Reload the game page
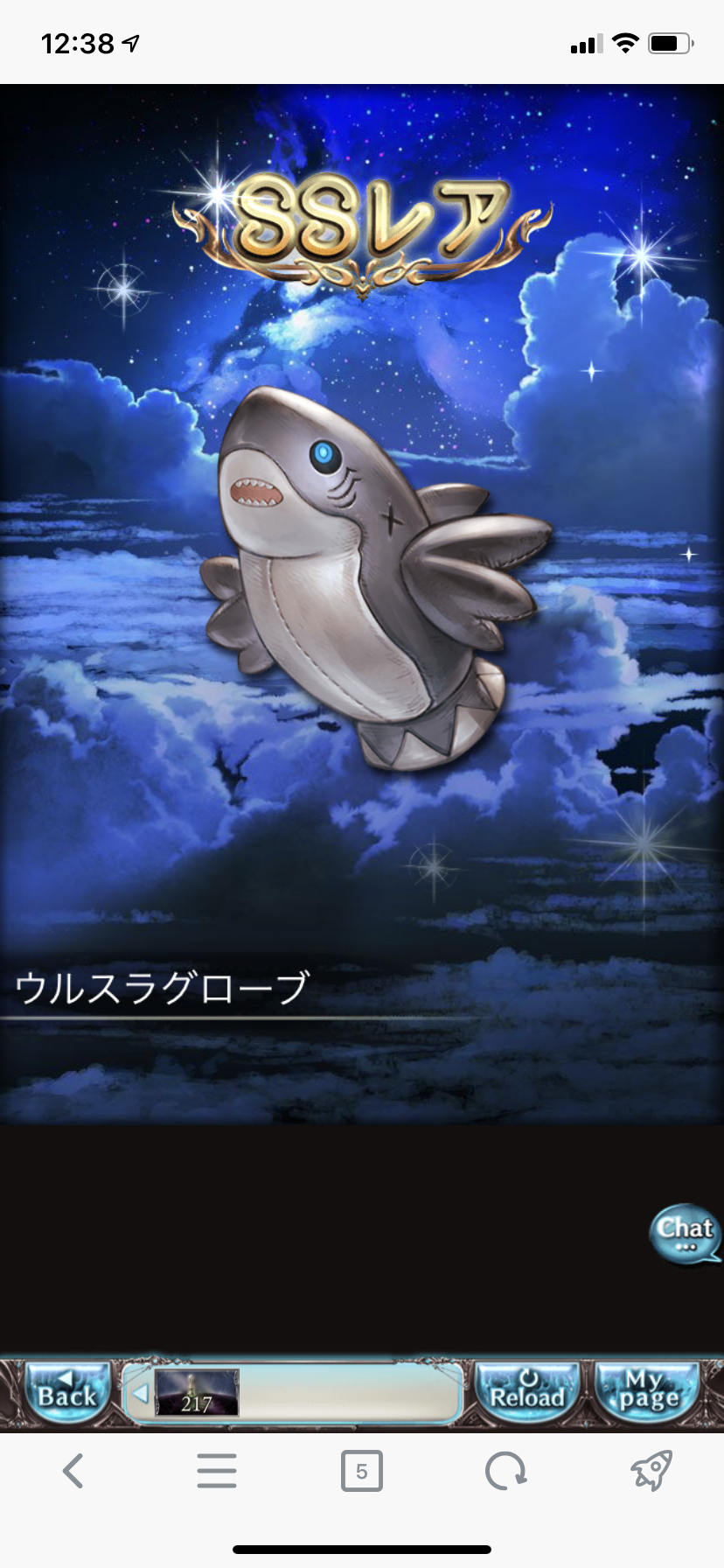 point(527,1392)
